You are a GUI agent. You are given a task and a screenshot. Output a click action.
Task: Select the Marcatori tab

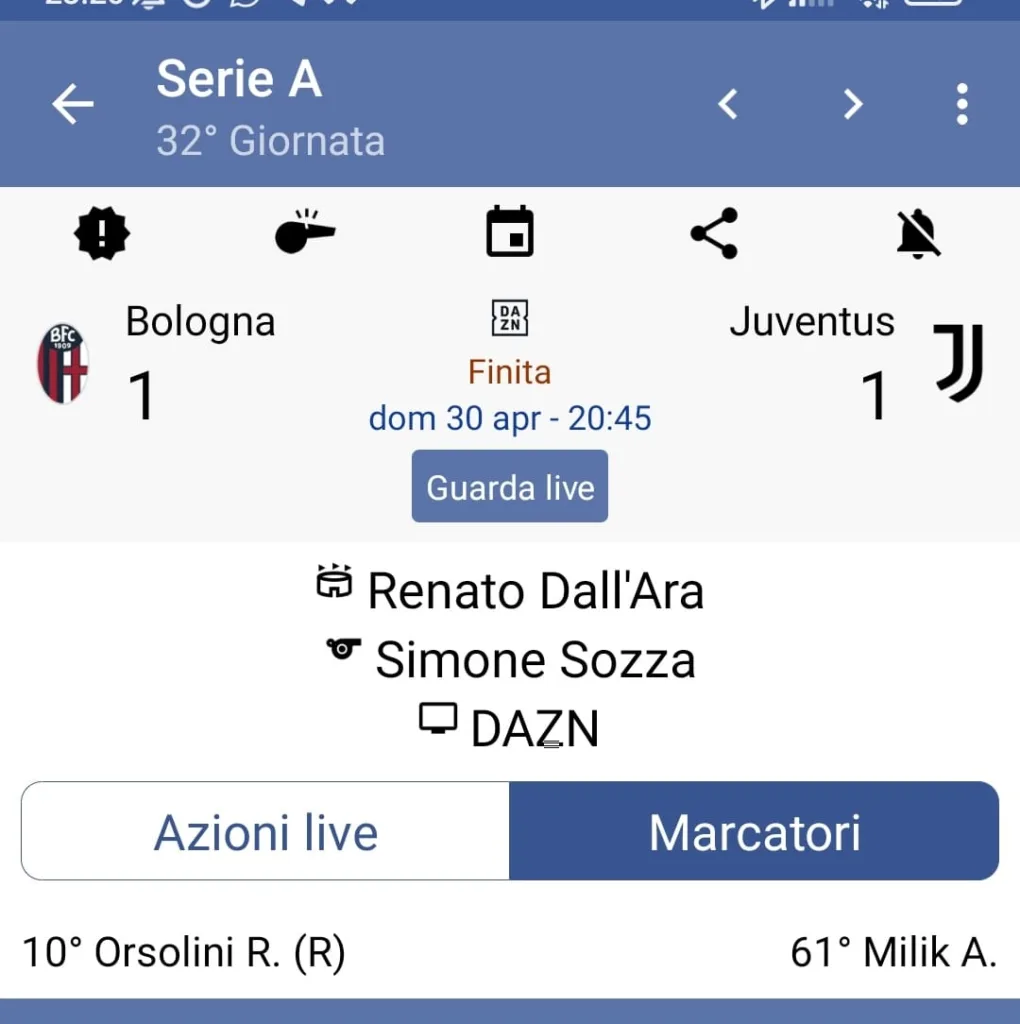click(x=754, y=832)
